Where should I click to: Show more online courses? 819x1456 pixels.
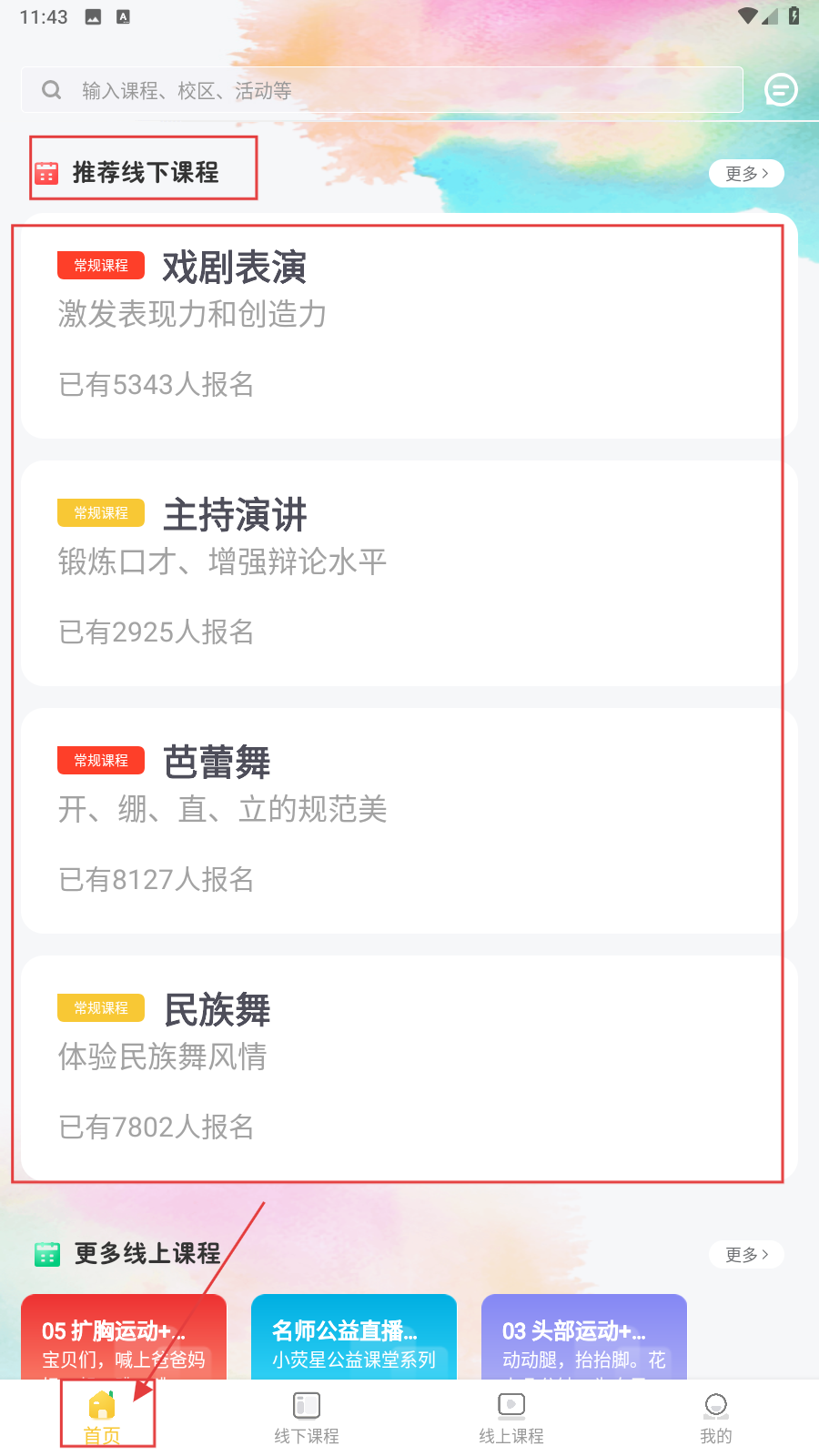click(x=746, y=1255)
